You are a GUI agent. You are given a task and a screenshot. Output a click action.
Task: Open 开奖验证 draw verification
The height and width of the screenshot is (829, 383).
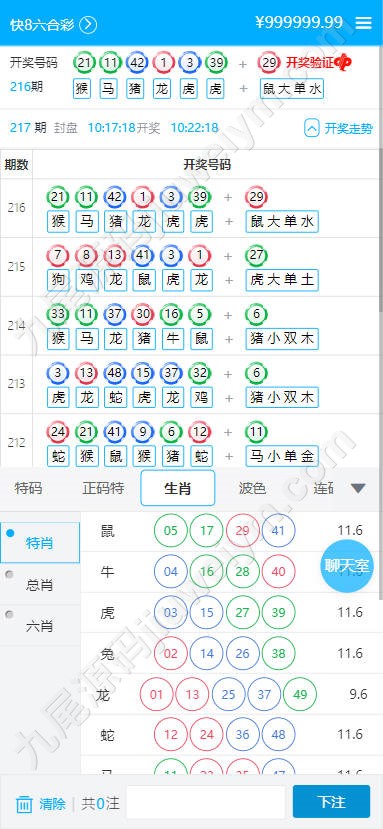tap(318, 62)
